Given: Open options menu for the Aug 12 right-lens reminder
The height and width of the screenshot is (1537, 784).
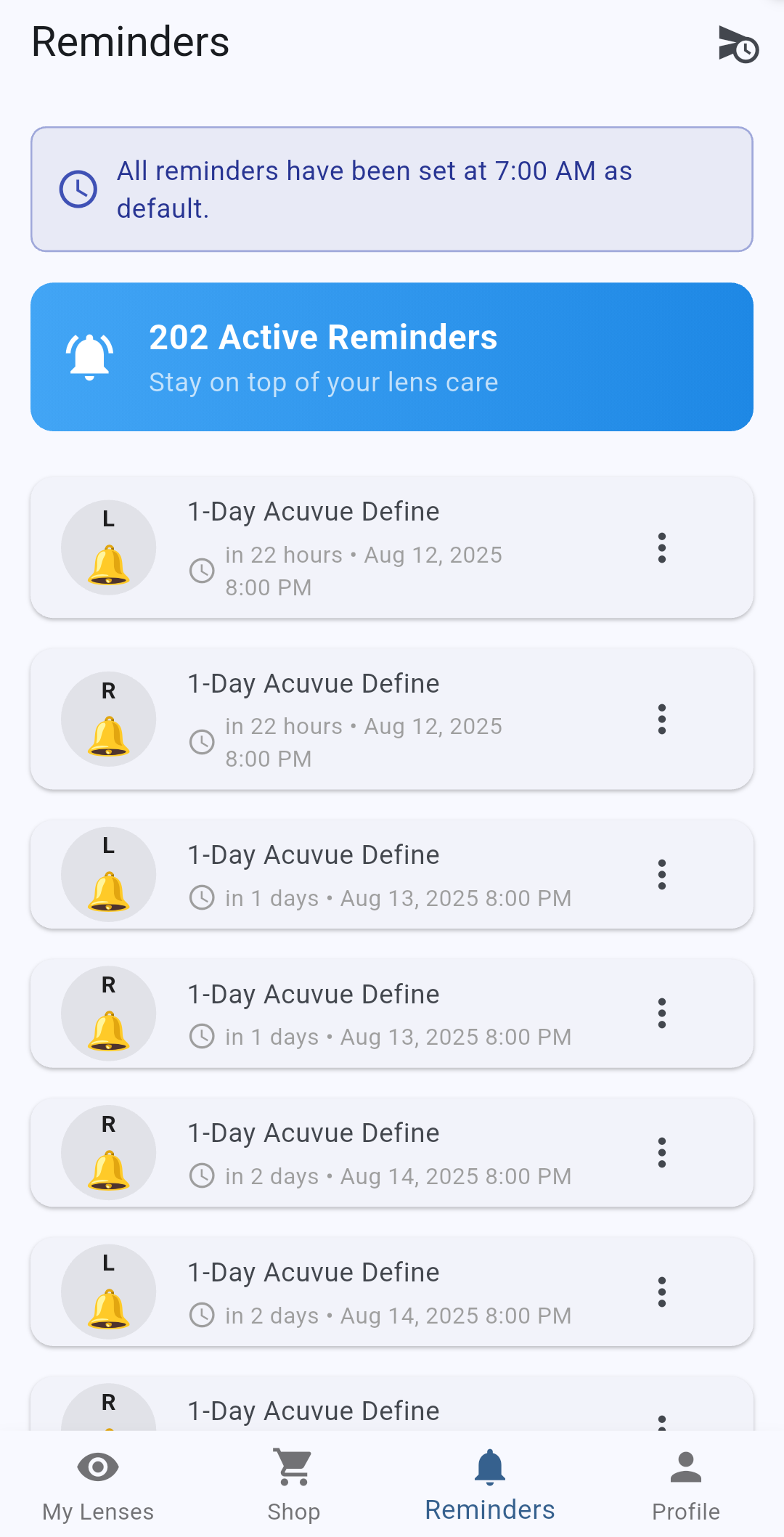Looking at the screenshot, I should click(x=662, y=720).
